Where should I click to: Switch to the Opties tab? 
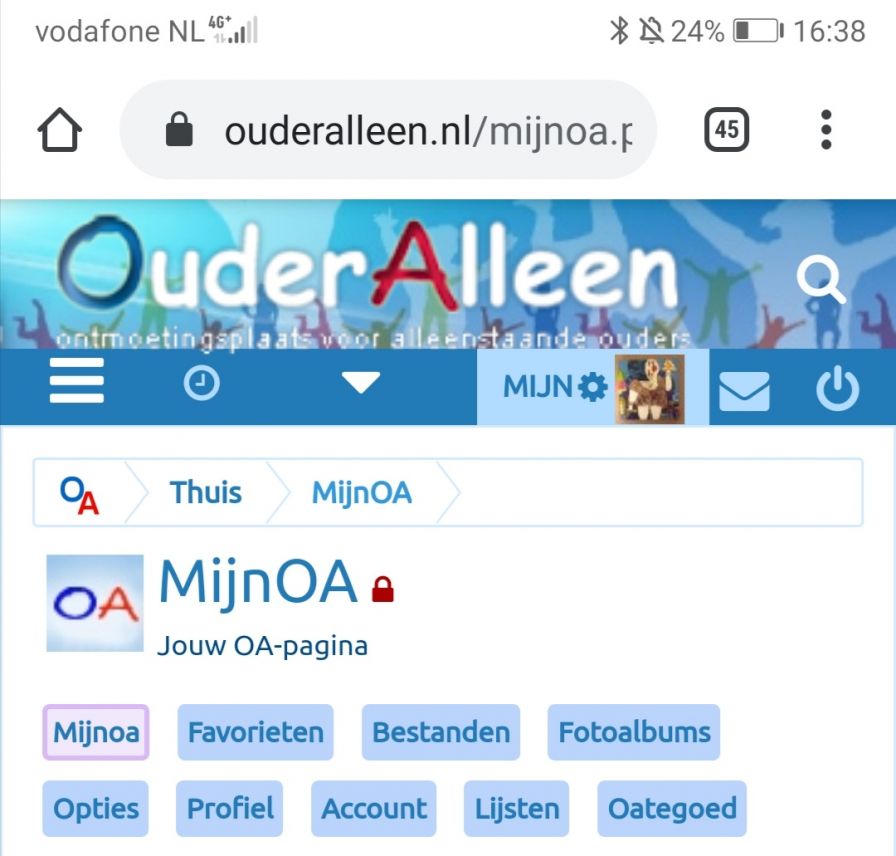click(95, 809)
